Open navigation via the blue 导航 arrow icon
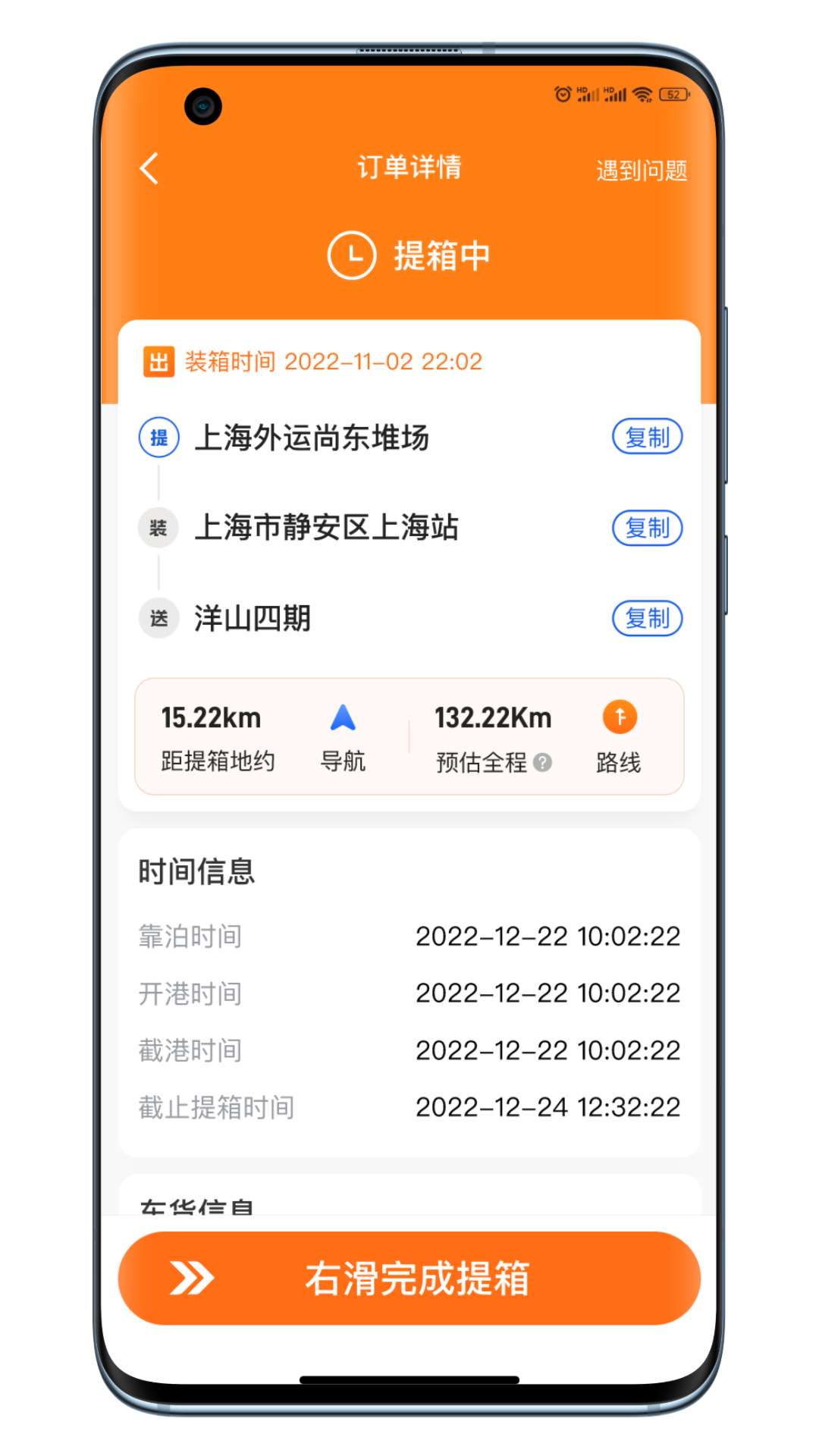 point(344,716)
